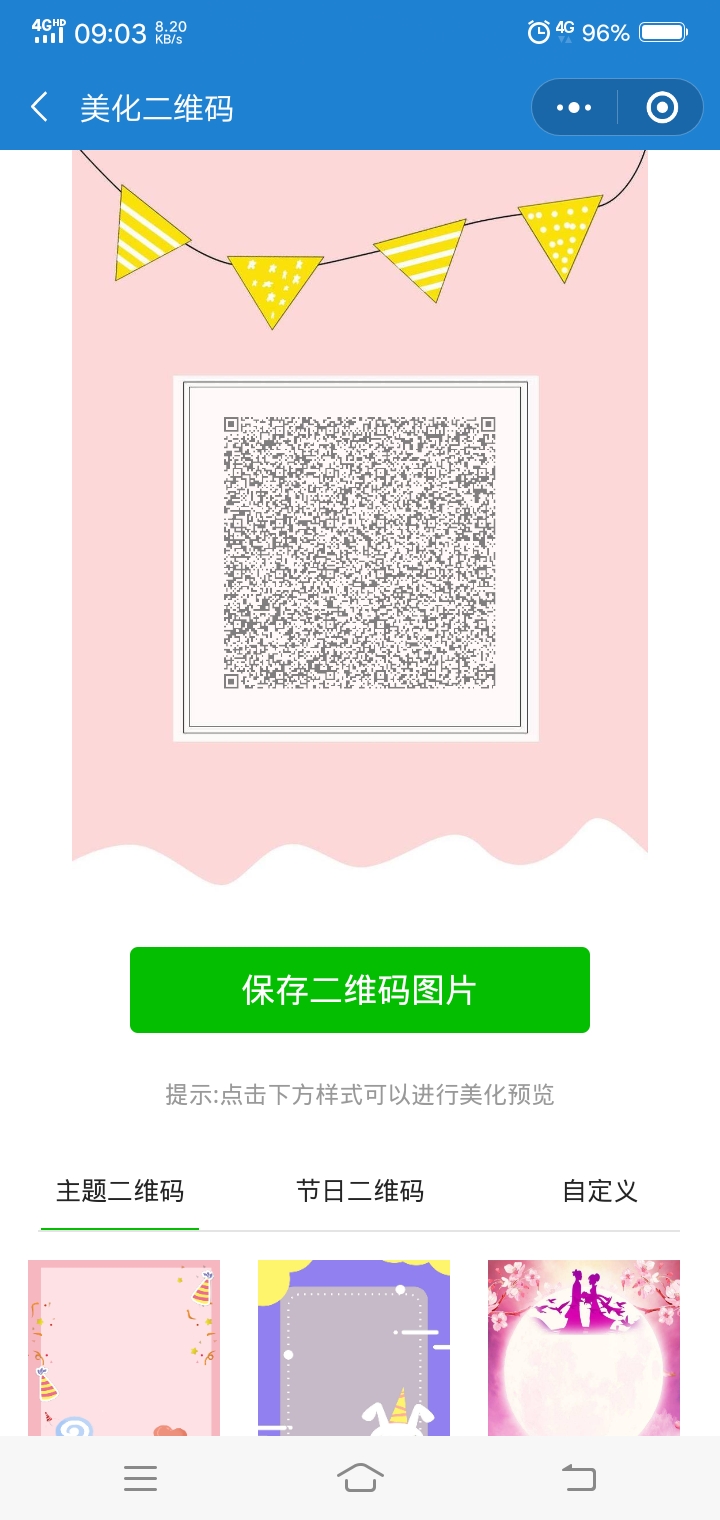Choose the purple unicorn template

click(x=354, y=1347)
